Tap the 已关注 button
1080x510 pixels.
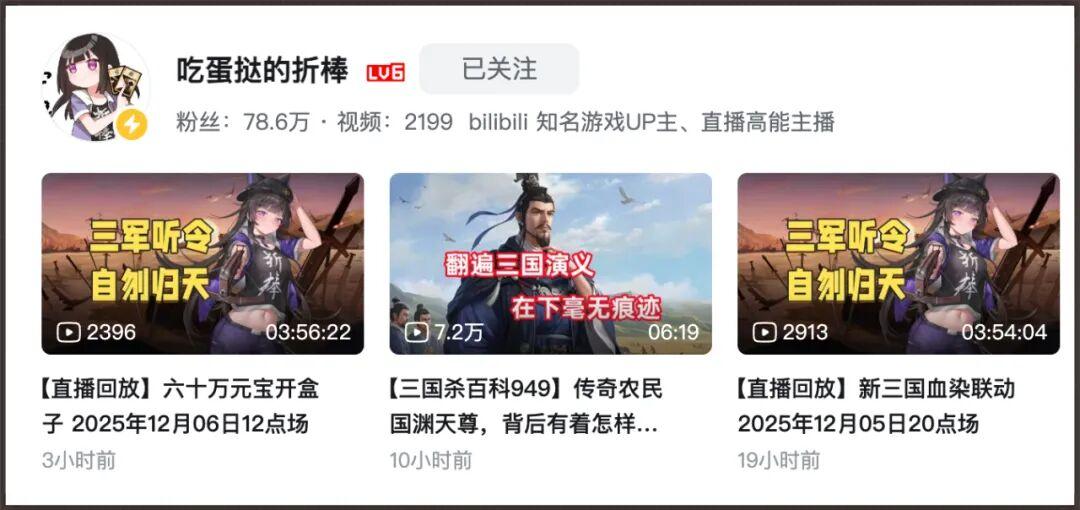click(499, 69)
